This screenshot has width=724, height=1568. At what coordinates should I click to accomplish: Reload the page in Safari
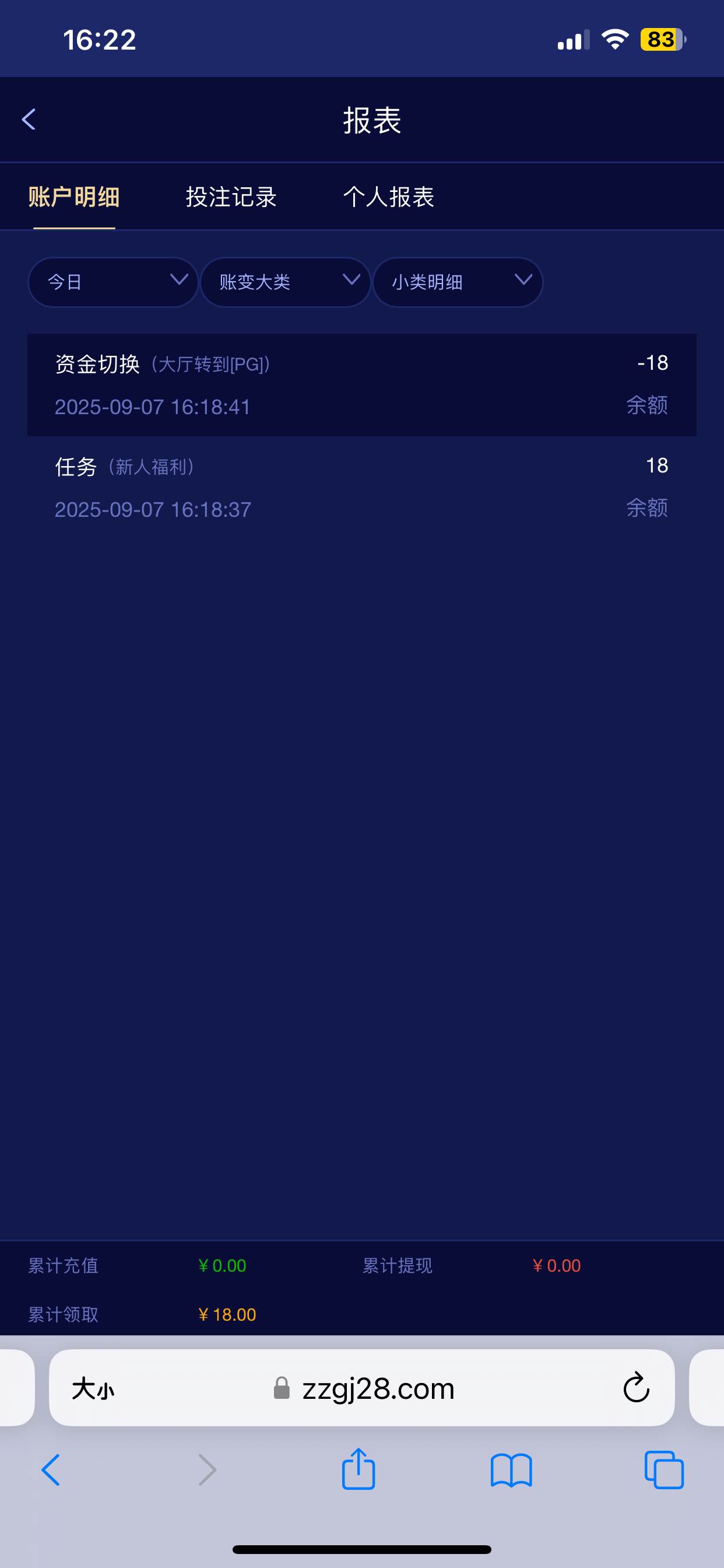click(x=637, y=1388)
